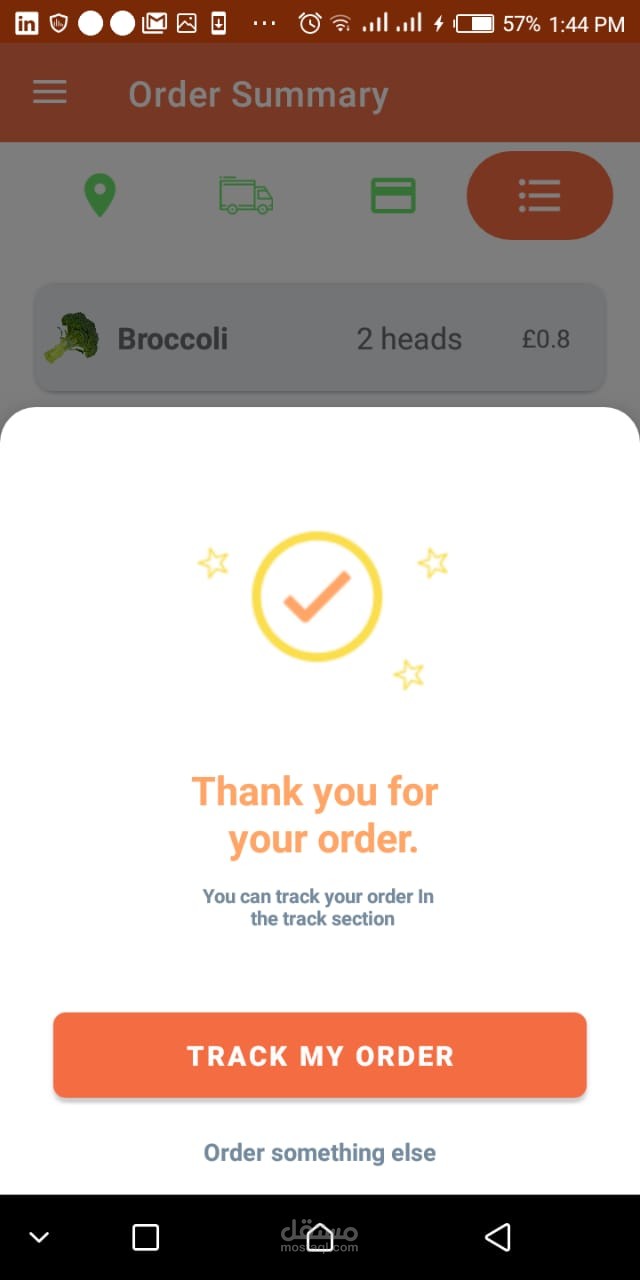
Task: Open recent apps from the navigation bar
Action: [x=146, y=1237]
